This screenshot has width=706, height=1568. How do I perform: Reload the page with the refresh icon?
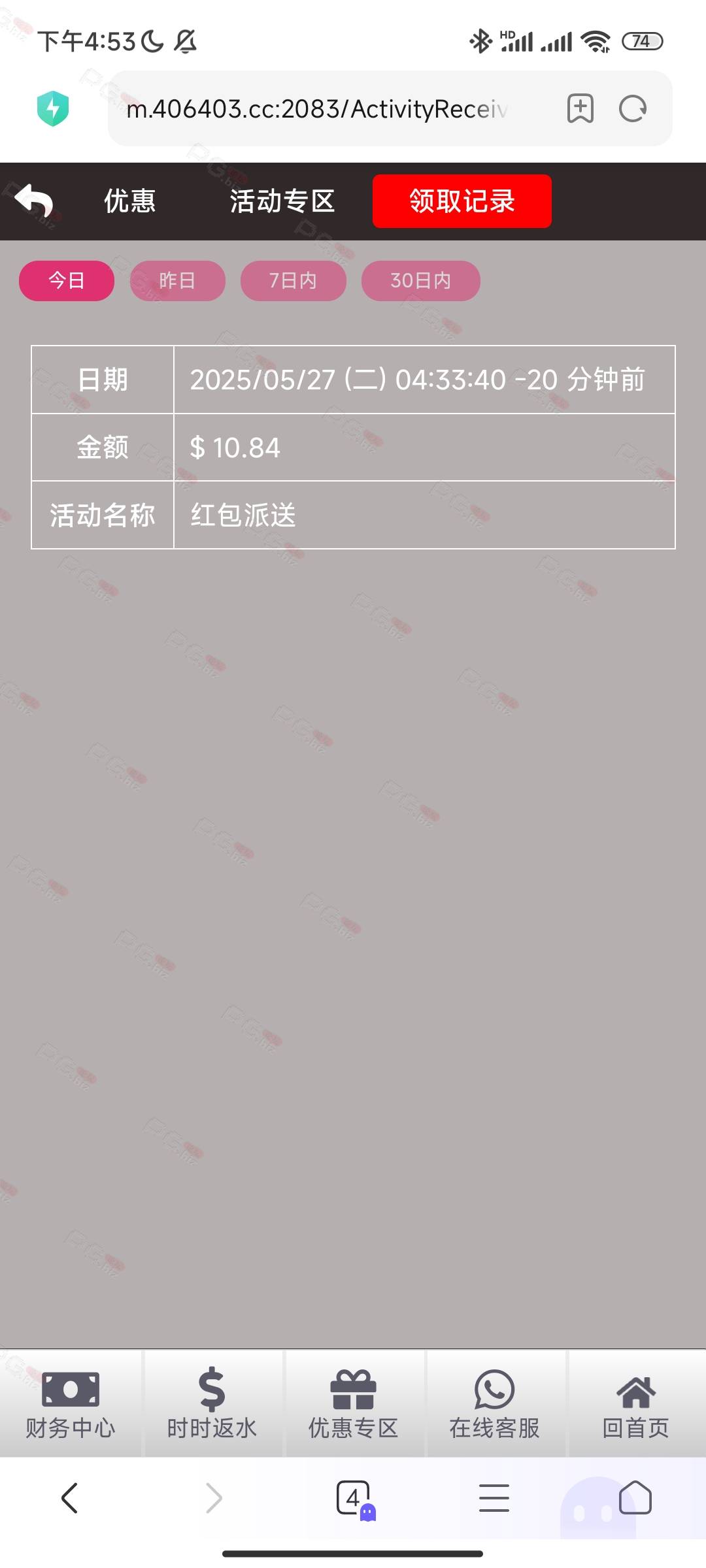(633, 108)
